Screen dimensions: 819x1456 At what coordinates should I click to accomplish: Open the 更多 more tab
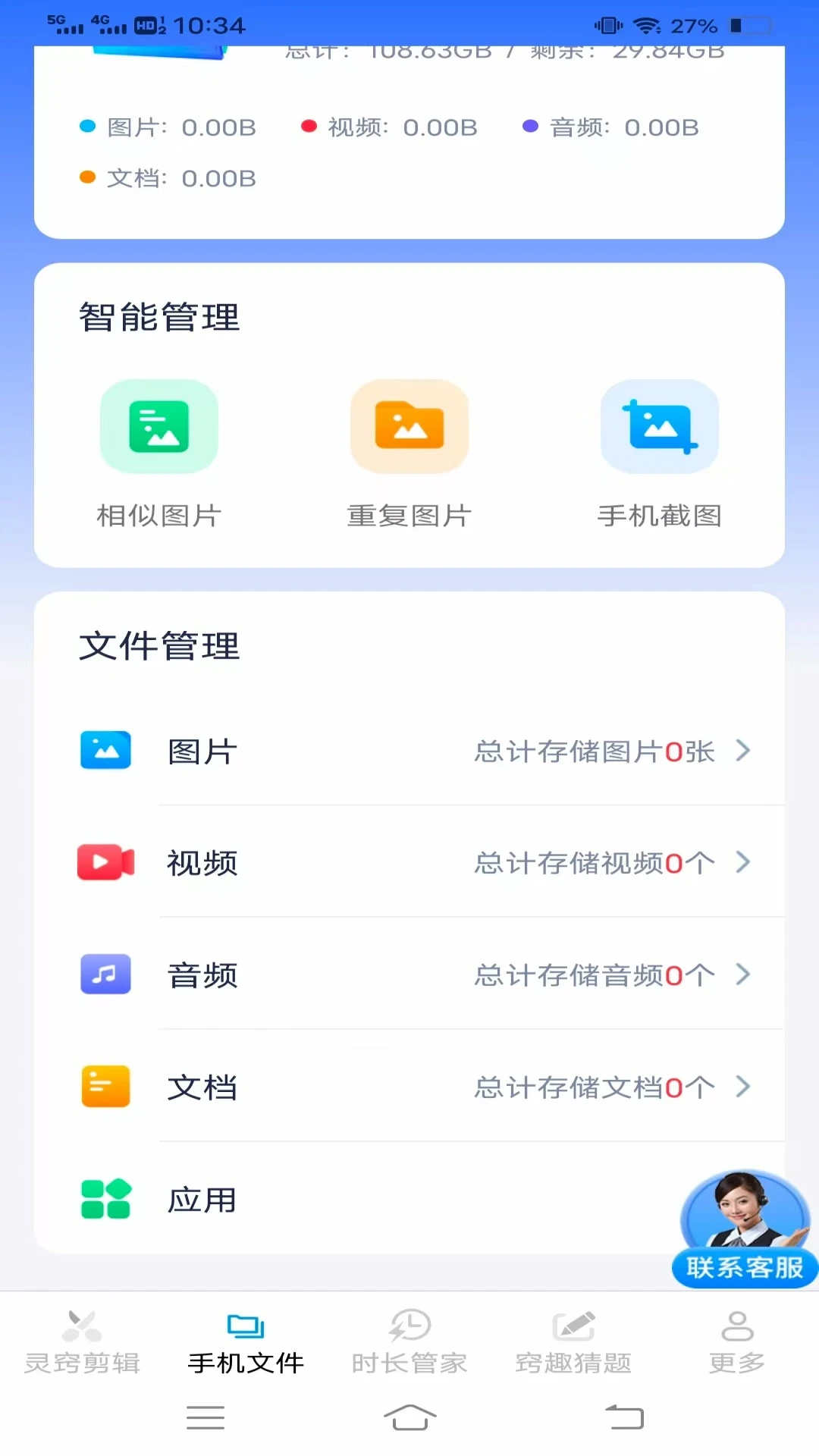pyautogui.click(x=736, y=1342)
